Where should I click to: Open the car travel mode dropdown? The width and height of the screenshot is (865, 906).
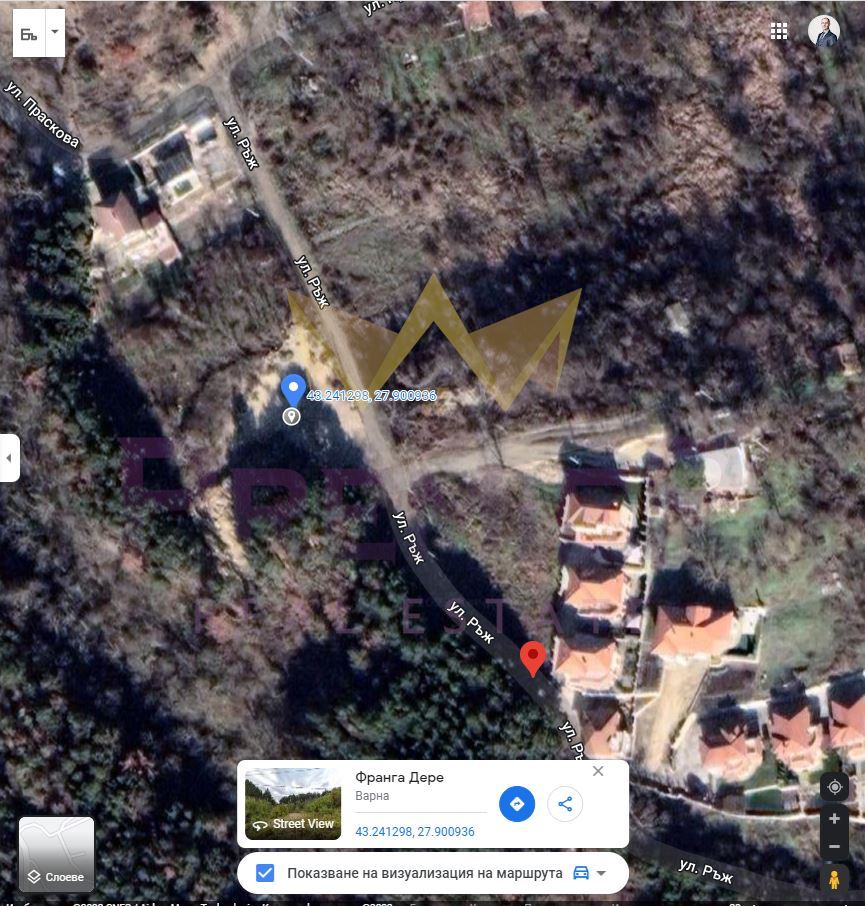click(590, 873)
